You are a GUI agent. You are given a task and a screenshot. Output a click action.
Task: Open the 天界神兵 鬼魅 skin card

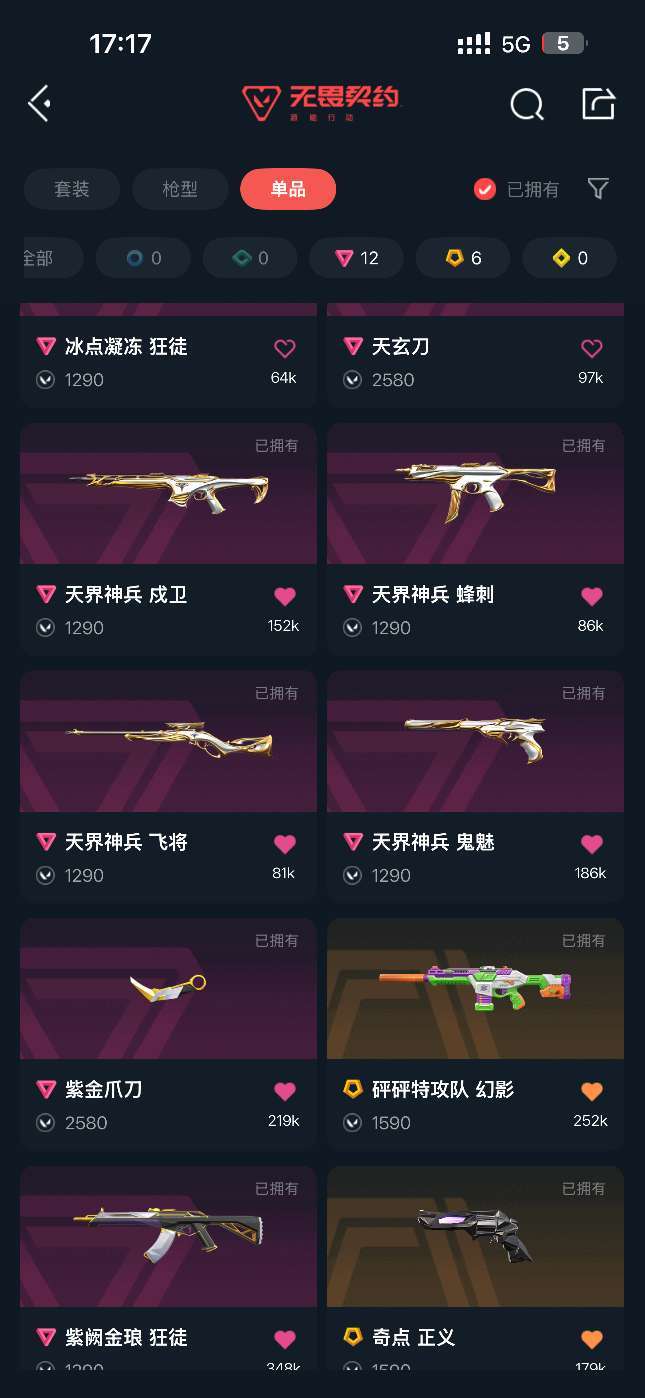[x=475, y=786]
